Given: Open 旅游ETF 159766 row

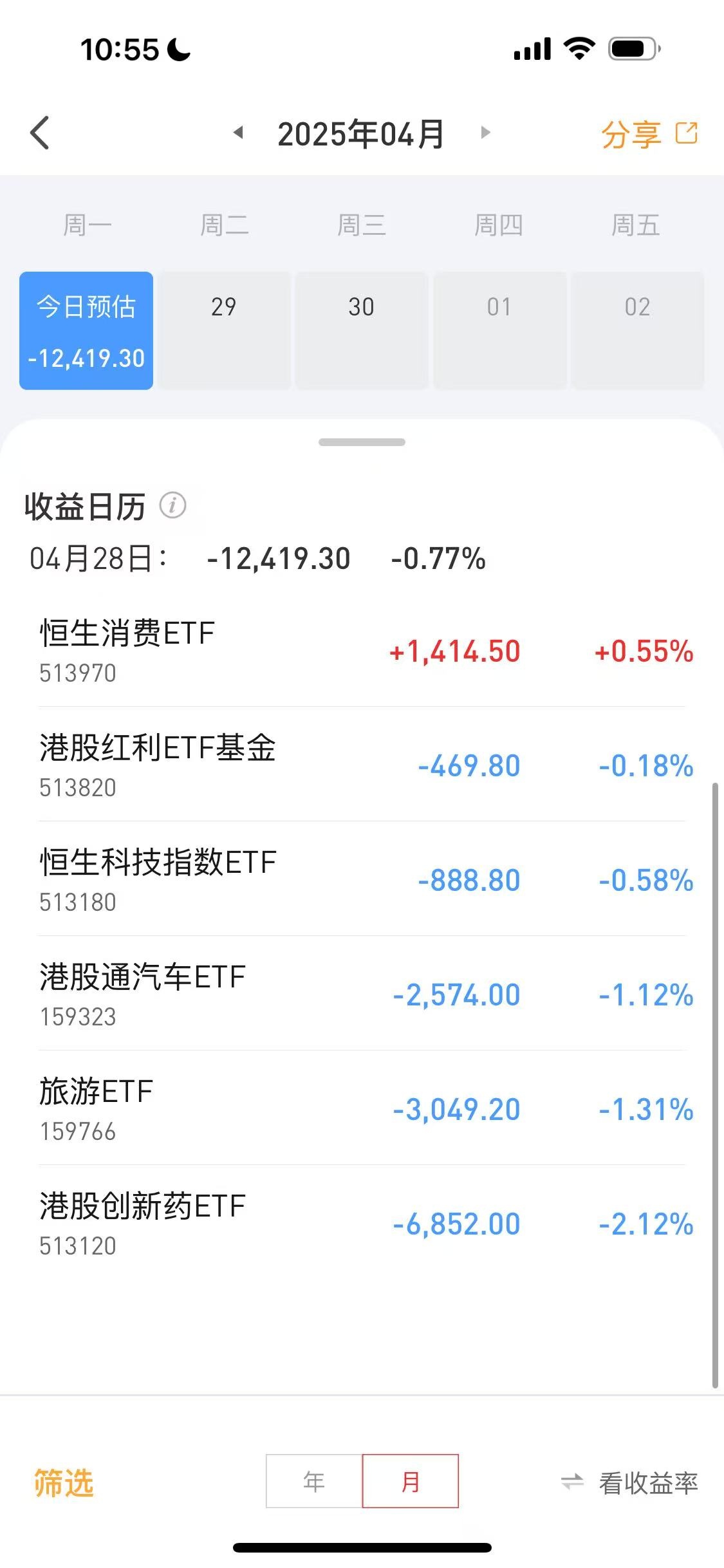Looking at the screenshot, I should tap(362, 1108).
